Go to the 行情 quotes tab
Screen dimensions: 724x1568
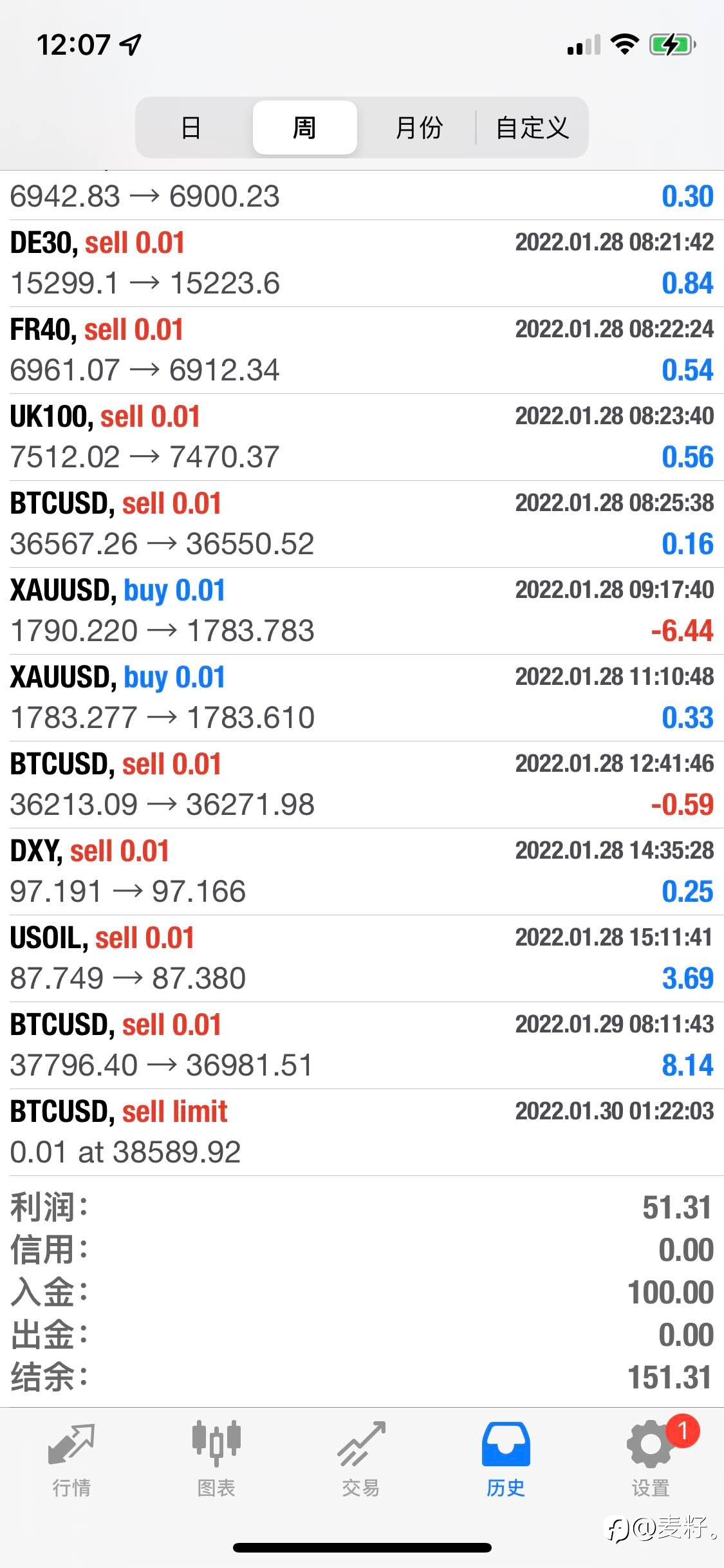71,1460
